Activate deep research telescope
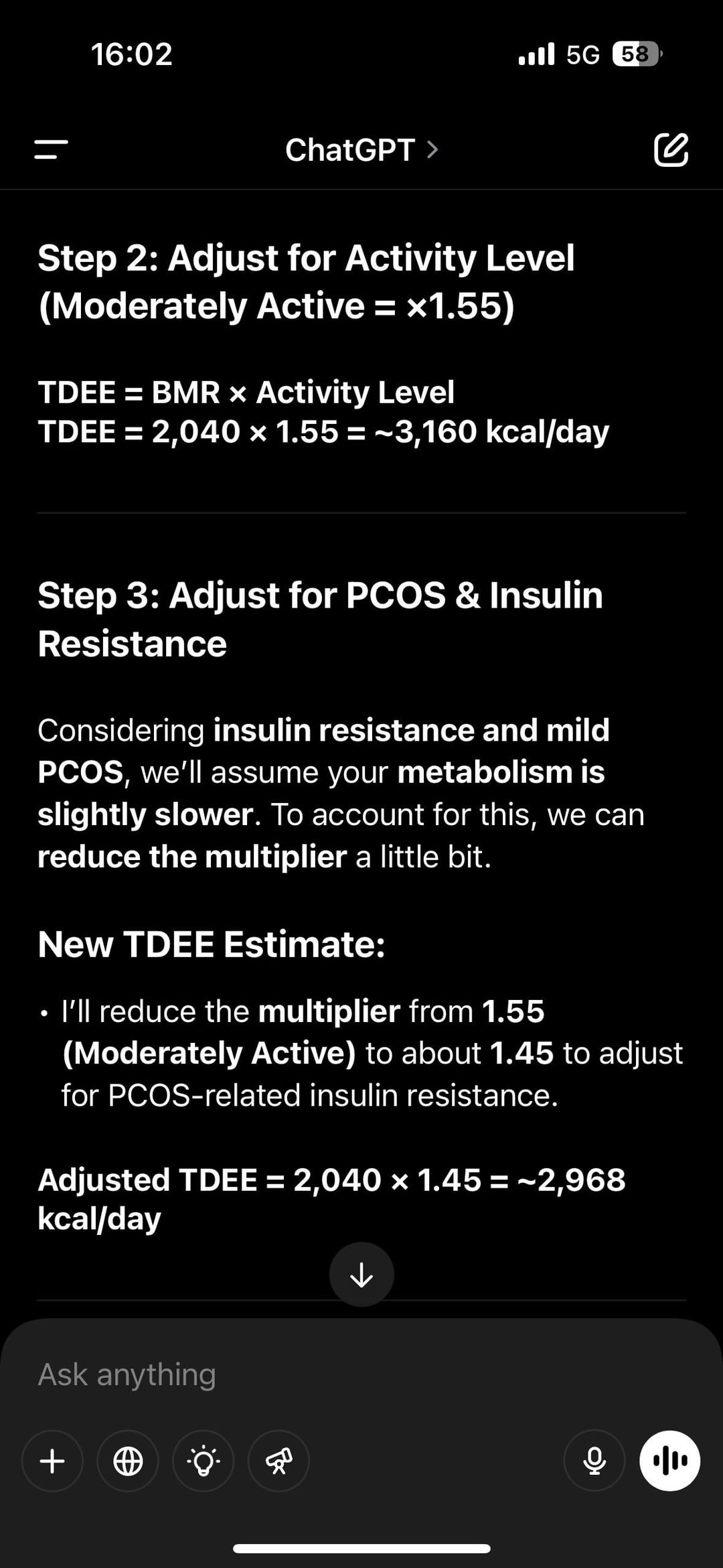The height and width of the screenshot is (1568, 723). click(278, 1461)
